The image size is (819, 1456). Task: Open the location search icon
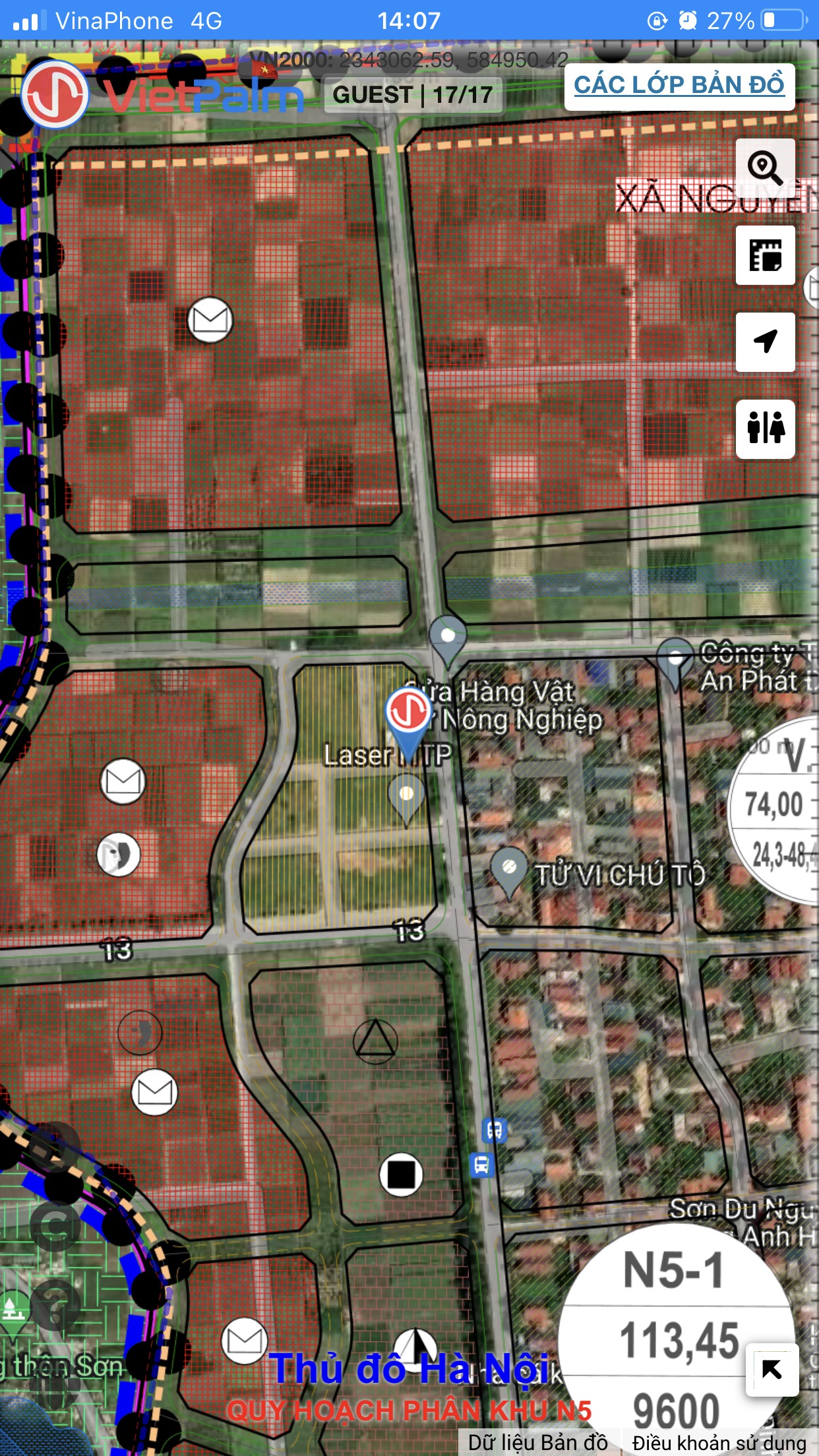click(765, 167)
